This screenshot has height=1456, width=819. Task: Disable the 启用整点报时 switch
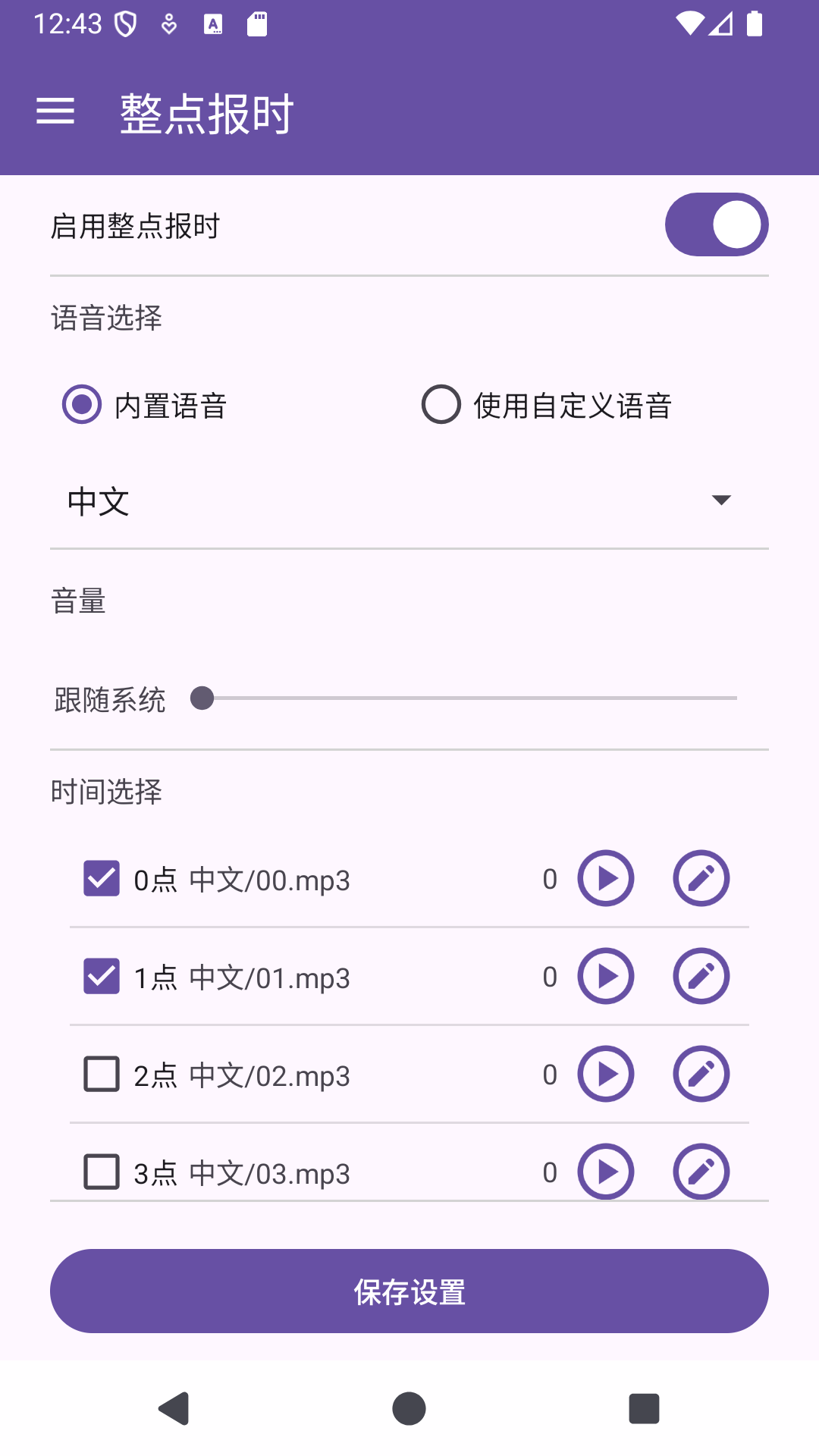(717, 224)
